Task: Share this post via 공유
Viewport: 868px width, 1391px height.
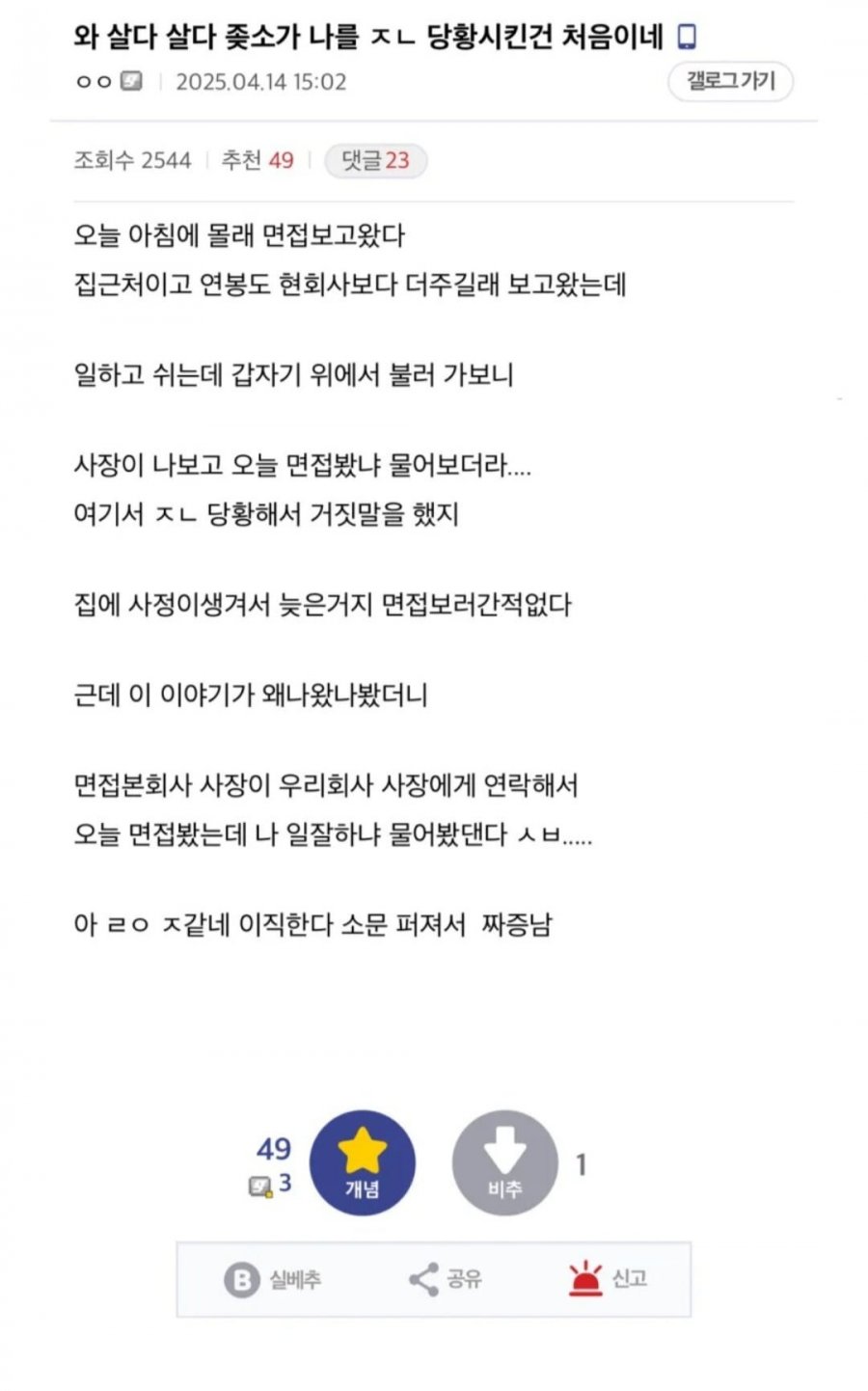Action: tap(445, 1280)
